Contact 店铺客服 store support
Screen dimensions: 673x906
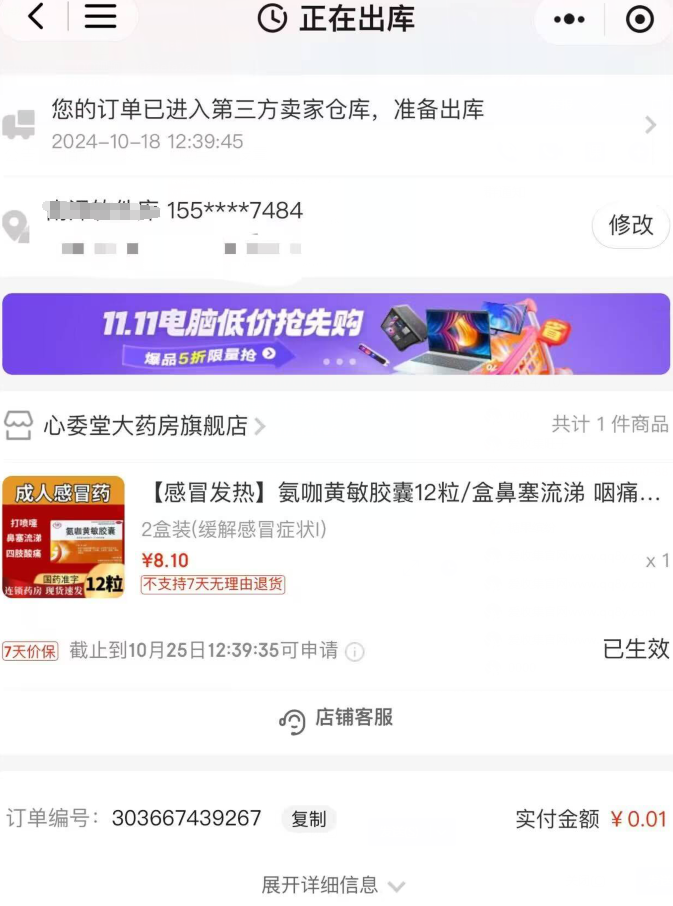click(336, 718)
